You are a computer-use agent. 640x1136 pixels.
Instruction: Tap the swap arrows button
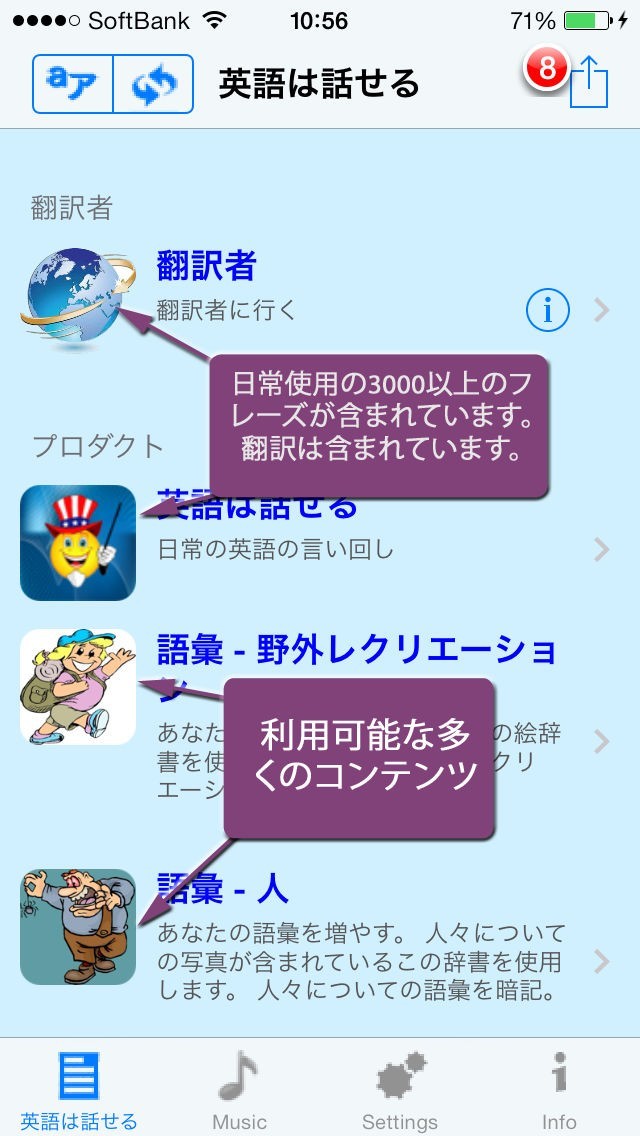point(153,85)
